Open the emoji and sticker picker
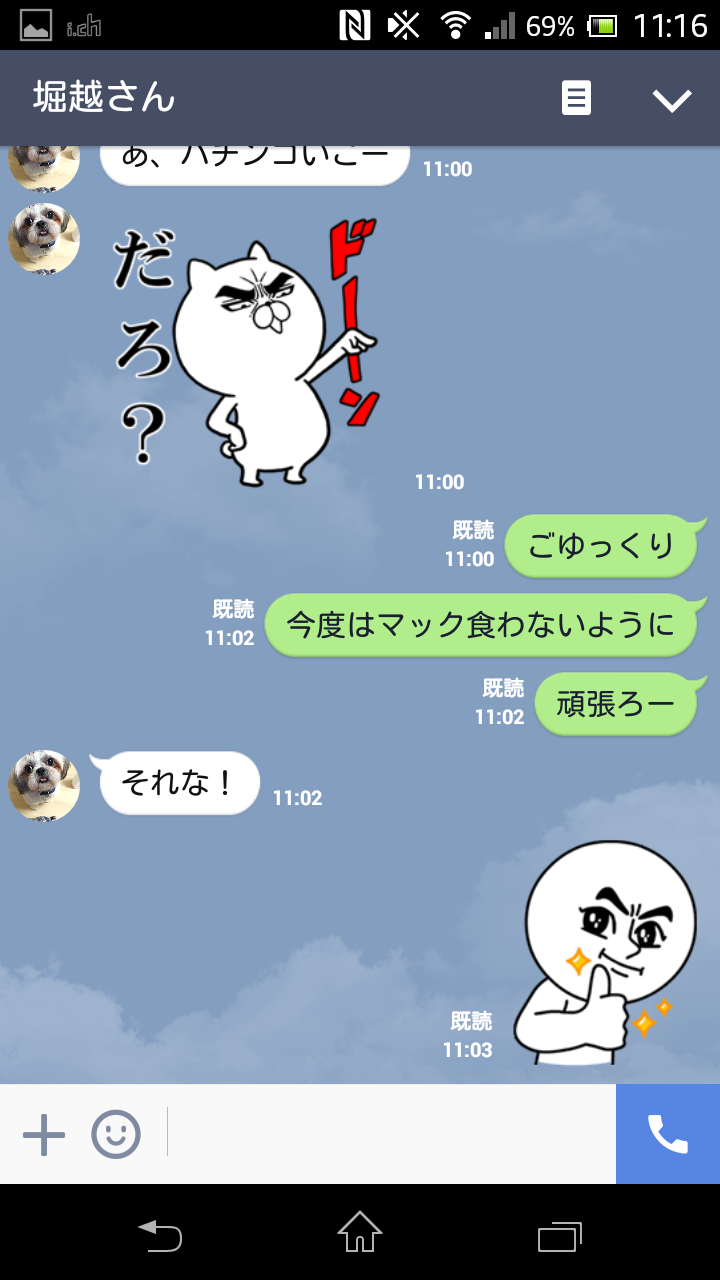This screenshot has height=1280, width=720. 116,1135
